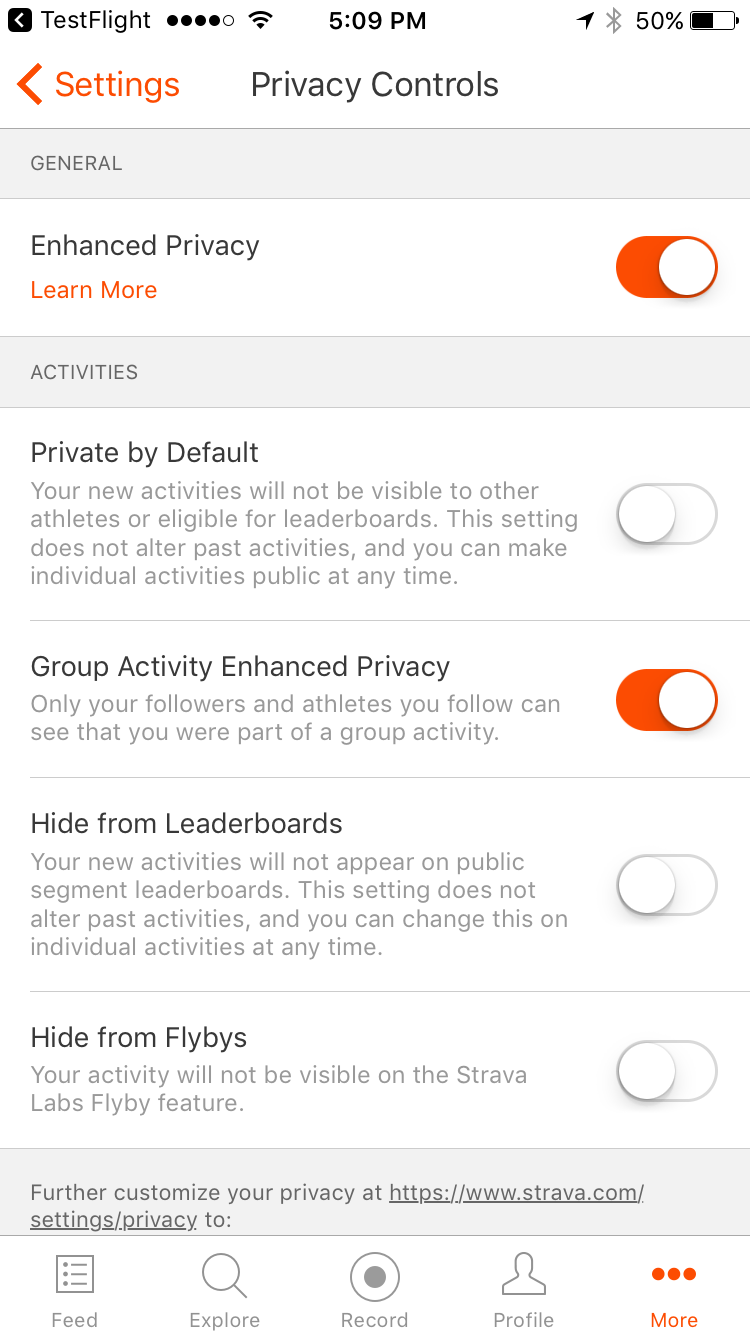The height and width of the screenshot is (1334, 750).
Task: Turn off Enhanced Privacy switch
Action: point(667,267)
